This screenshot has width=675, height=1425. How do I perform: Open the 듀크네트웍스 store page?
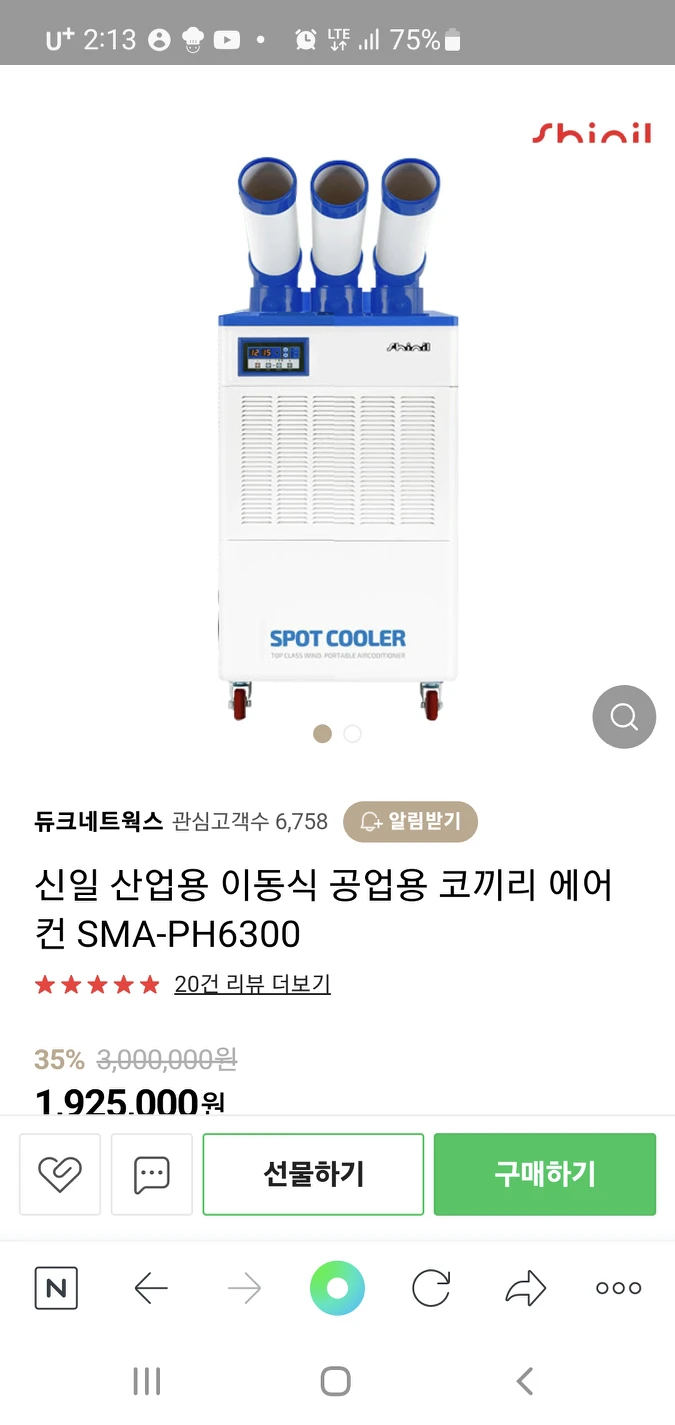point(98,822)
